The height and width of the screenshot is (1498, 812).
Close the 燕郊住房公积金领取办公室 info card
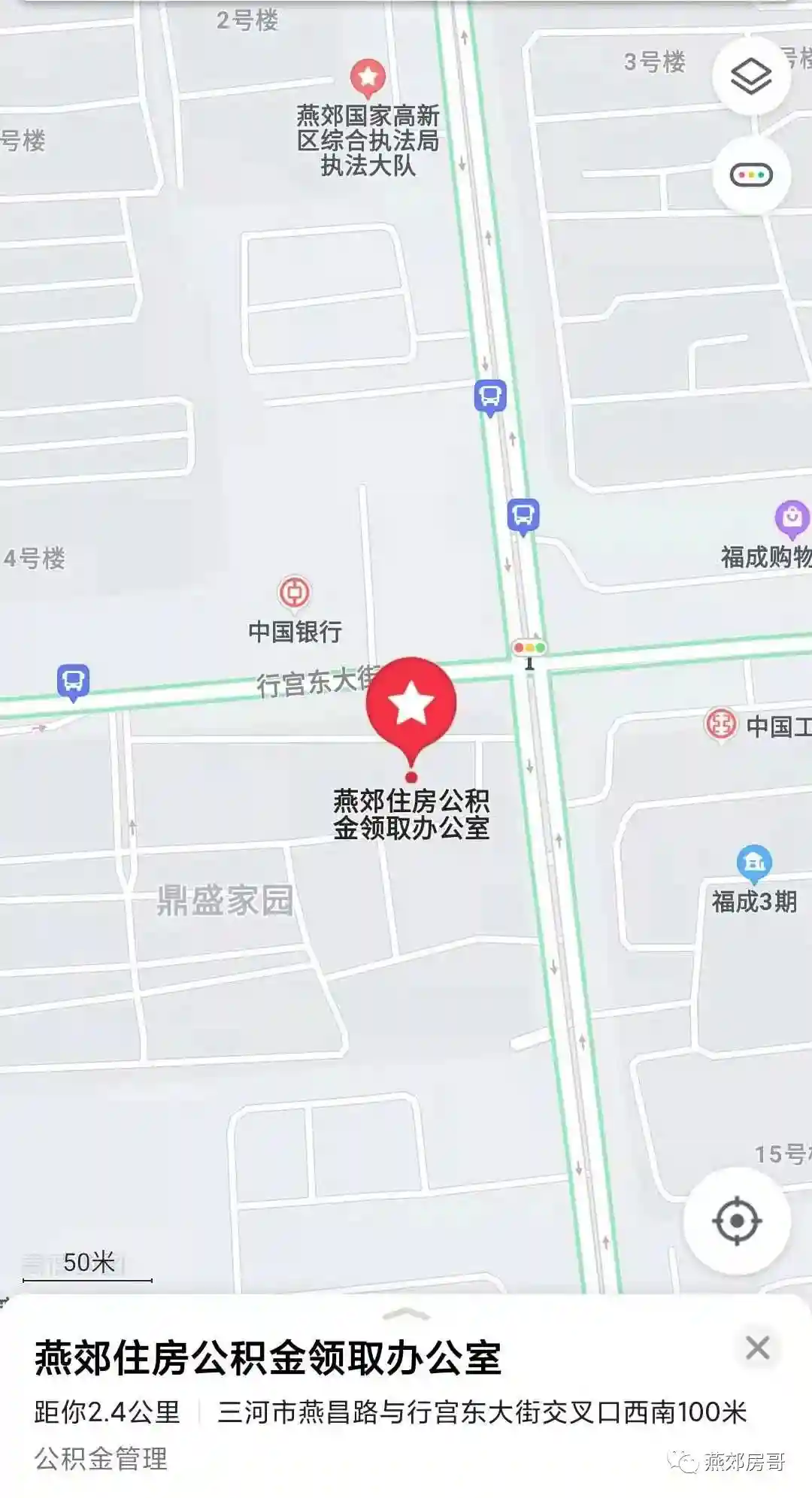(x=757, y=1348)
